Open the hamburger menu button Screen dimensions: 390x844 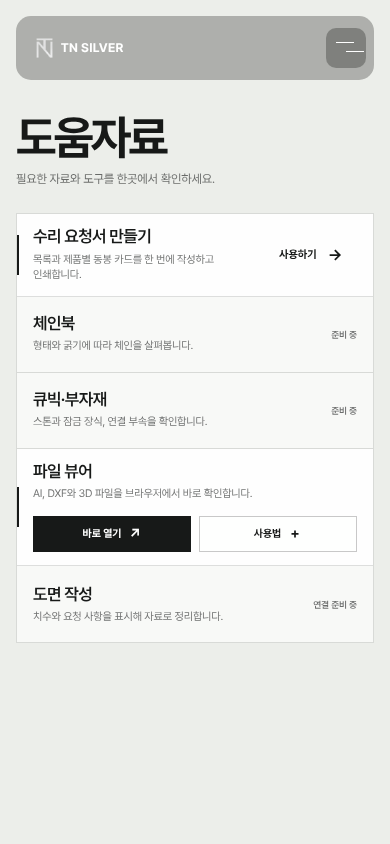(346, 48)
